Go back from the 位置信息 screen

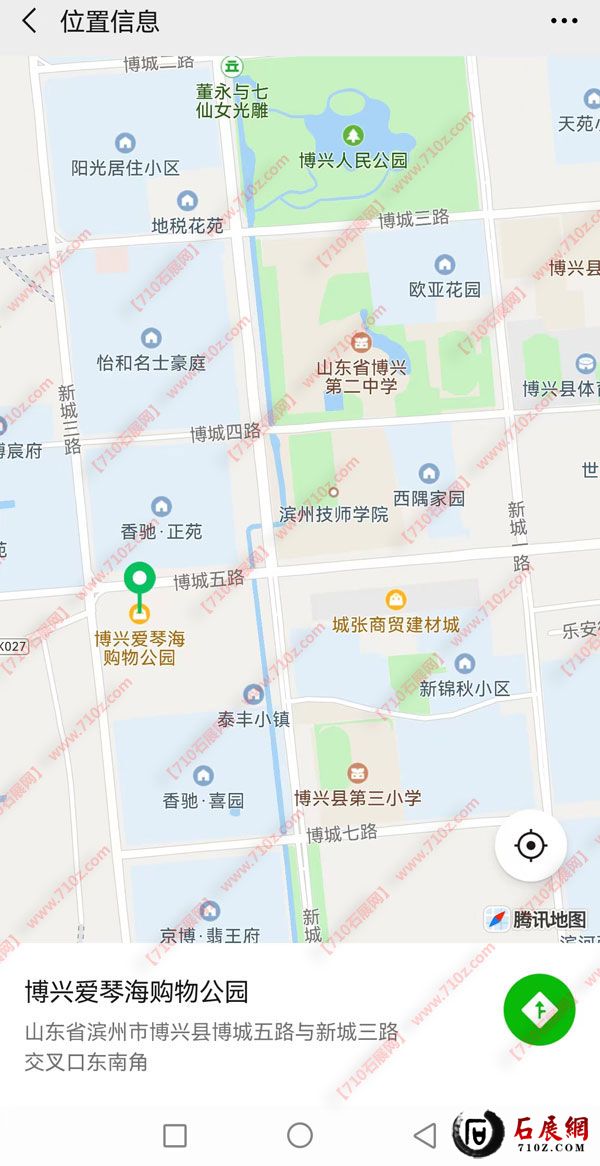(x=30, y=21)
